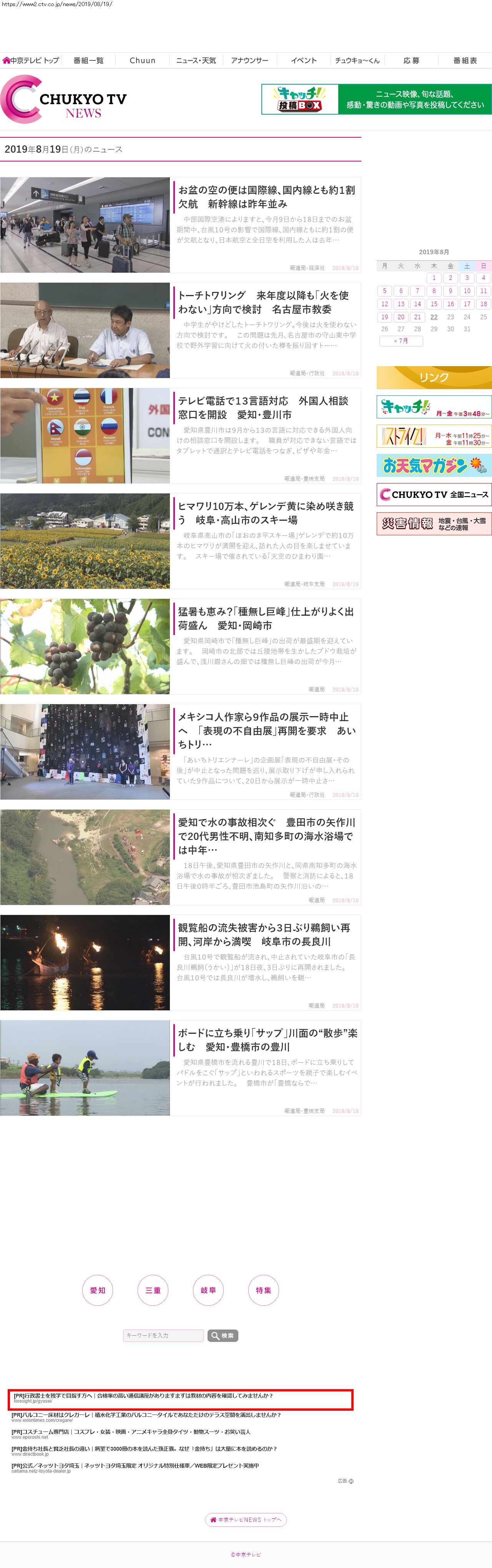Read the 種無し巨峰 grape shipment article

coord(265,618)
